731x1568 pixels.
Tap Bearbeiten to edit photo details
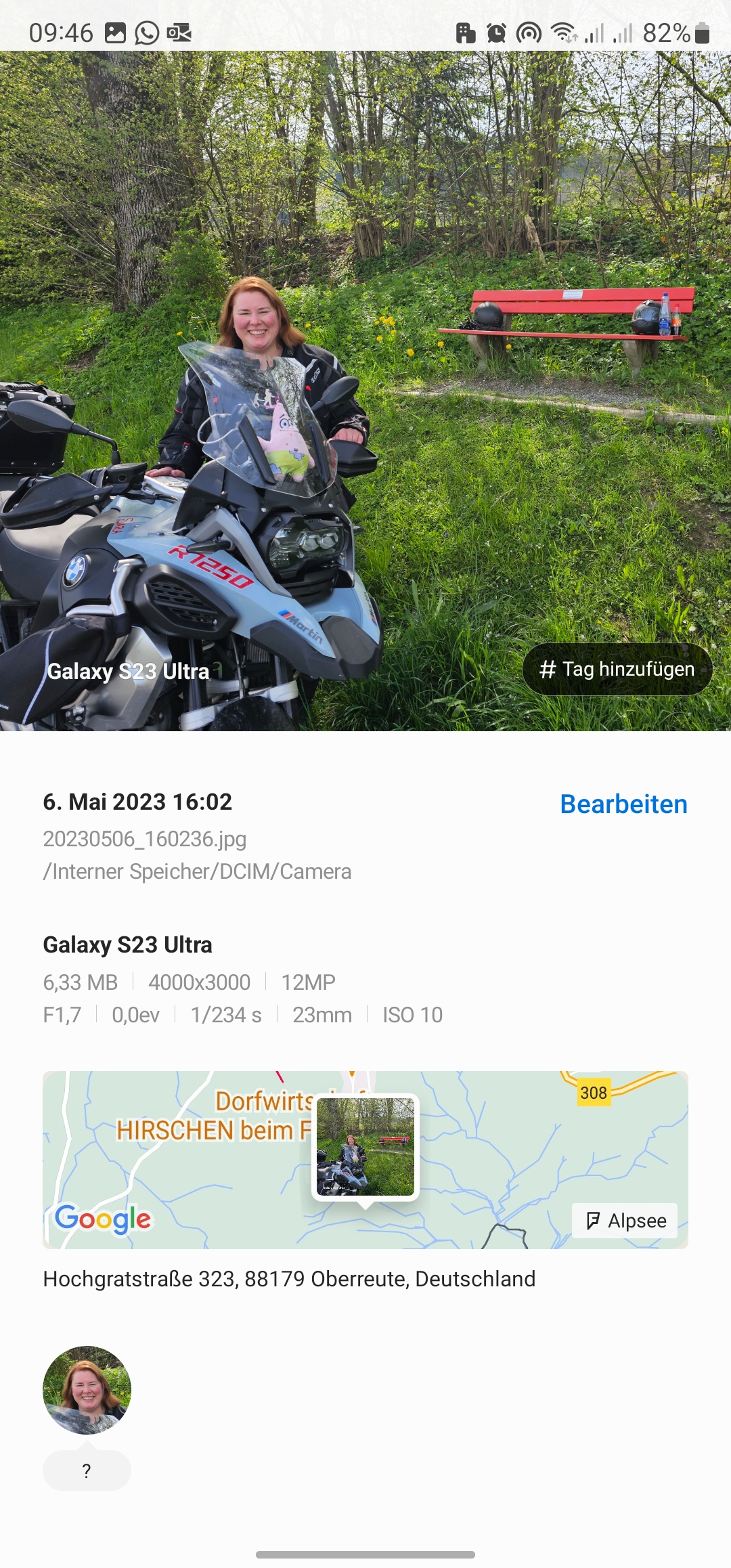[x=623, y=804]
